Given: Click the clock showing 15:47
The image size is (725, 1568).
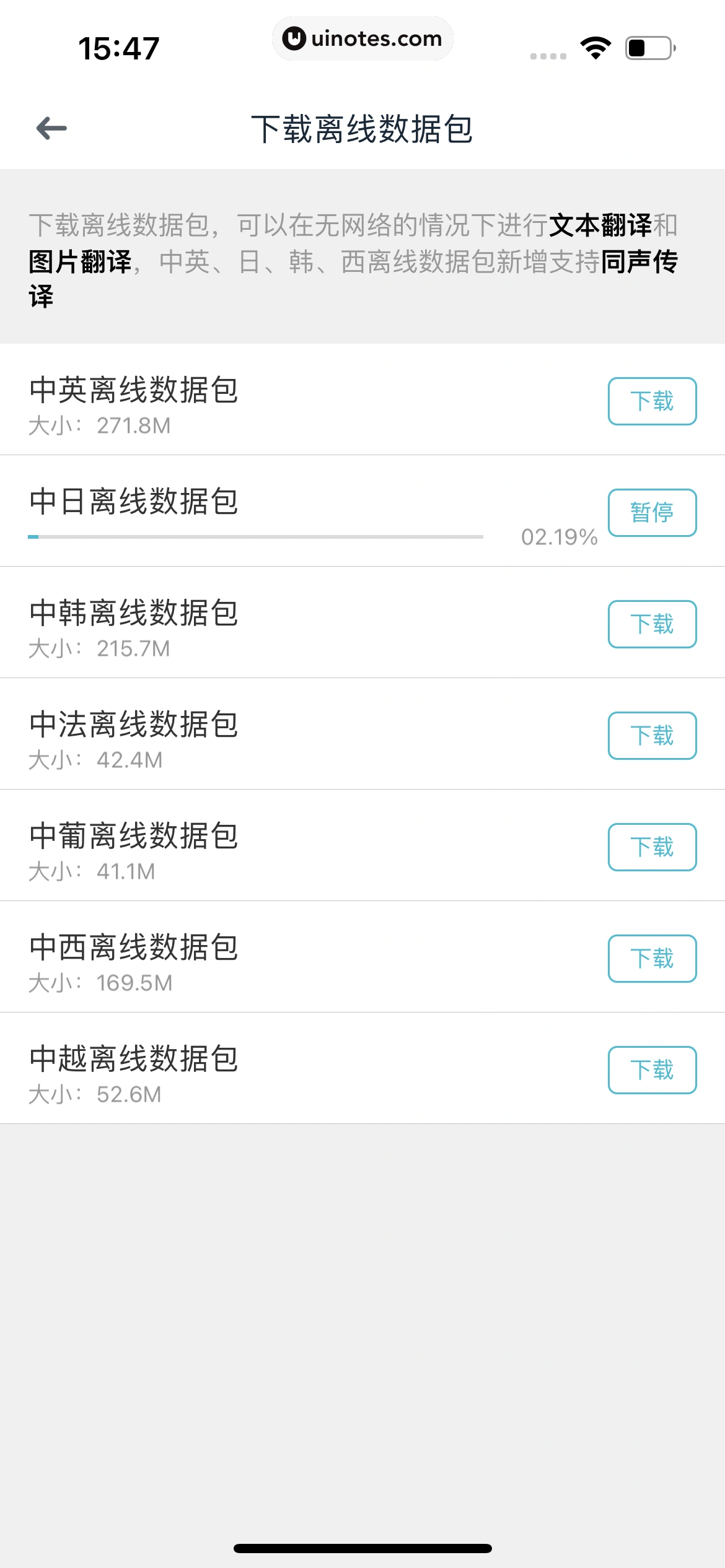Looking at the screenshot, I should [x=118, y=46].
